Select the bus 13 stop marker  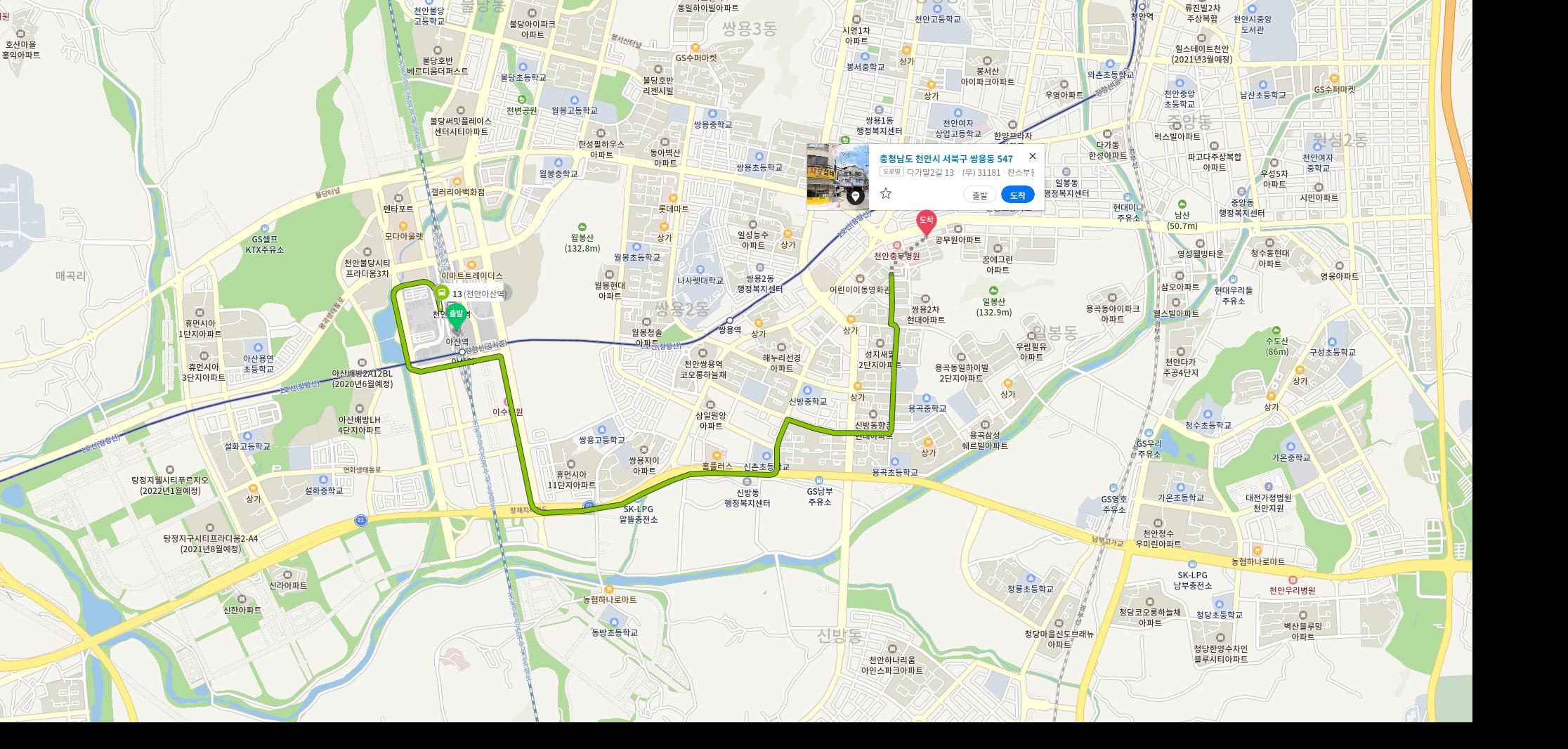pyautogui.click(x=442, y=293)
